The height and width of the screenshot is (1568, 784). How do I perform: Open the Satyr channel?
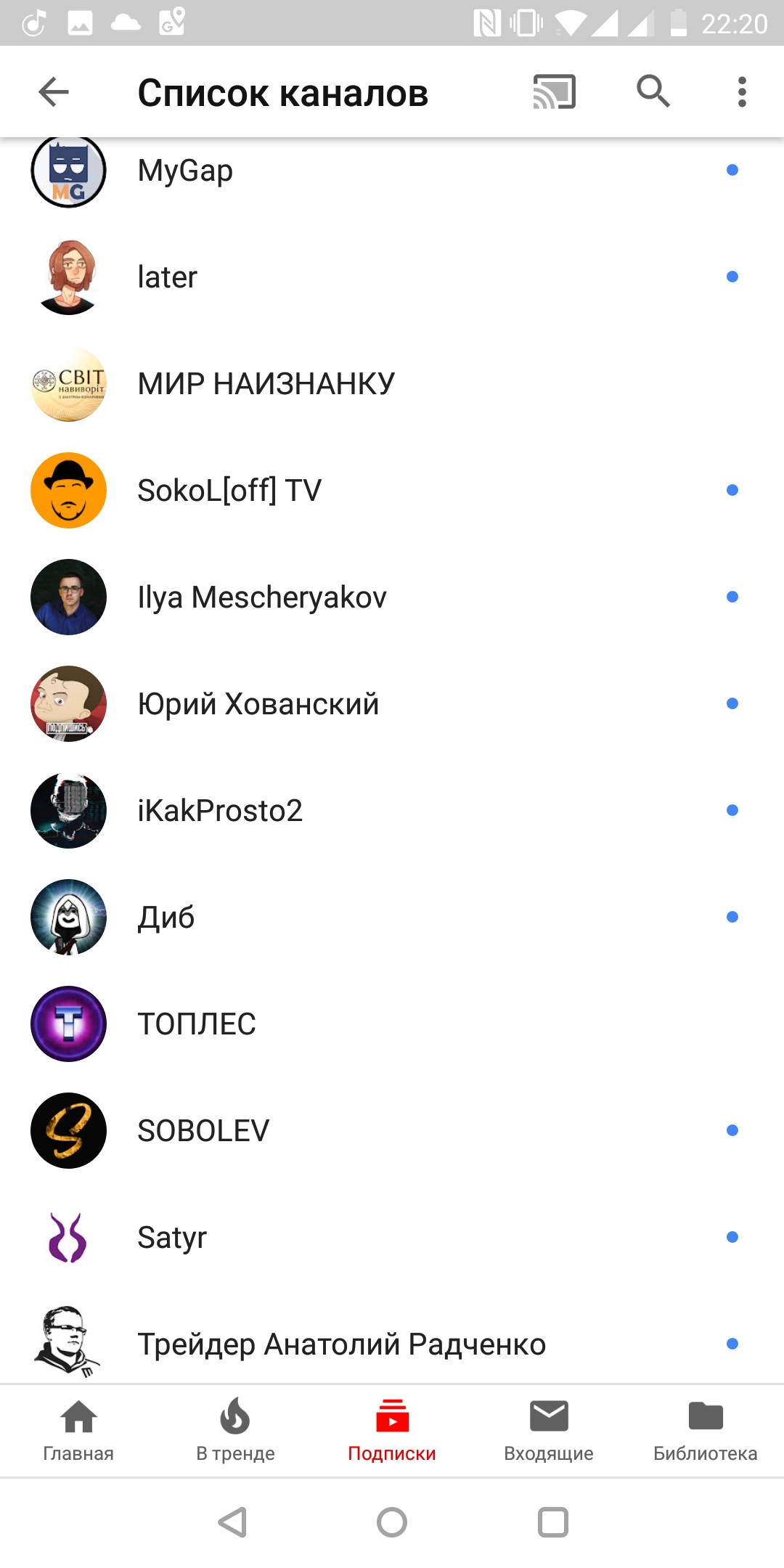(x=392, y=1237)
